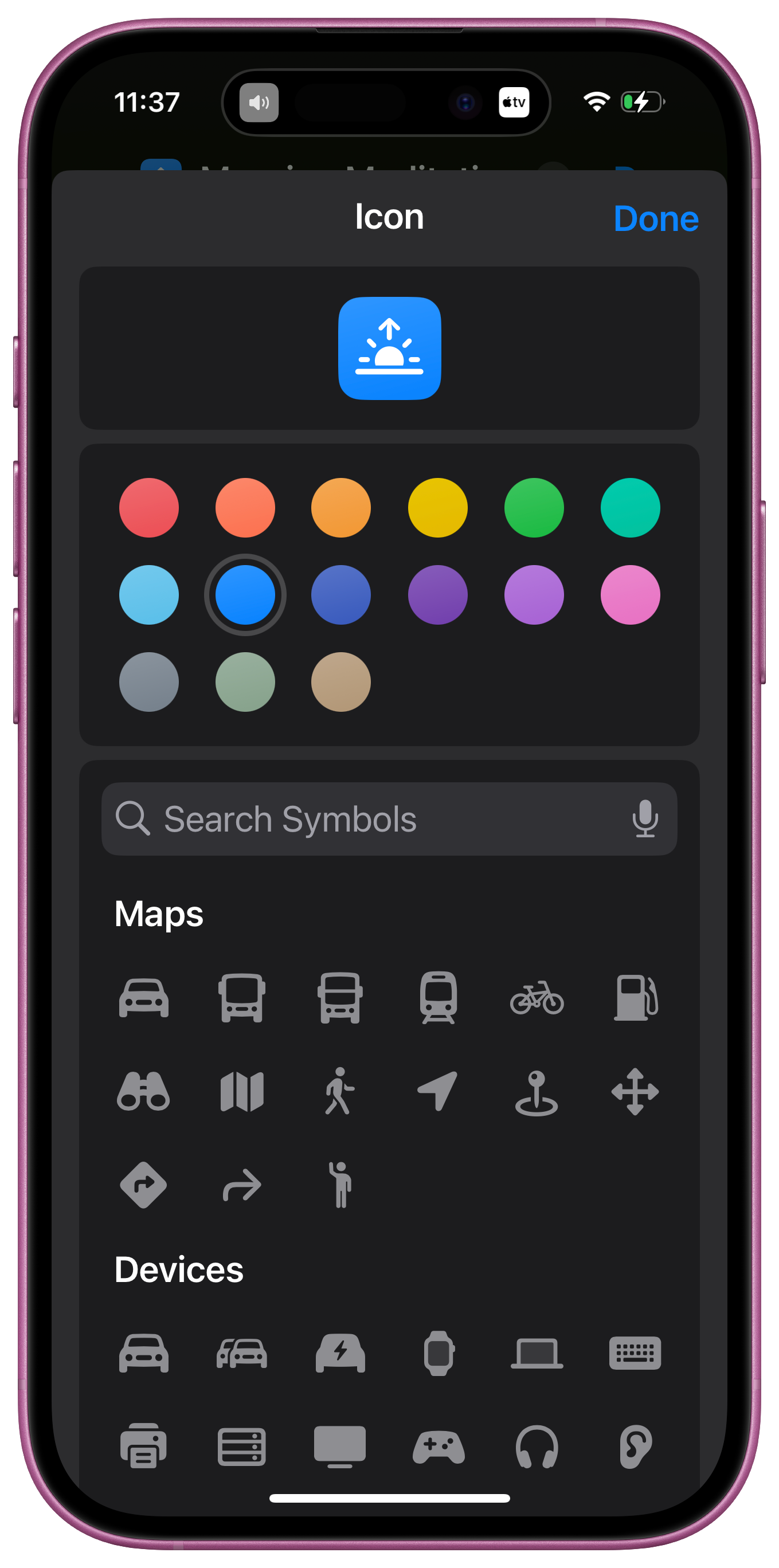779x1568 pixels.
Task: Select the fuel pump symbol
Action: pos(635,998)
